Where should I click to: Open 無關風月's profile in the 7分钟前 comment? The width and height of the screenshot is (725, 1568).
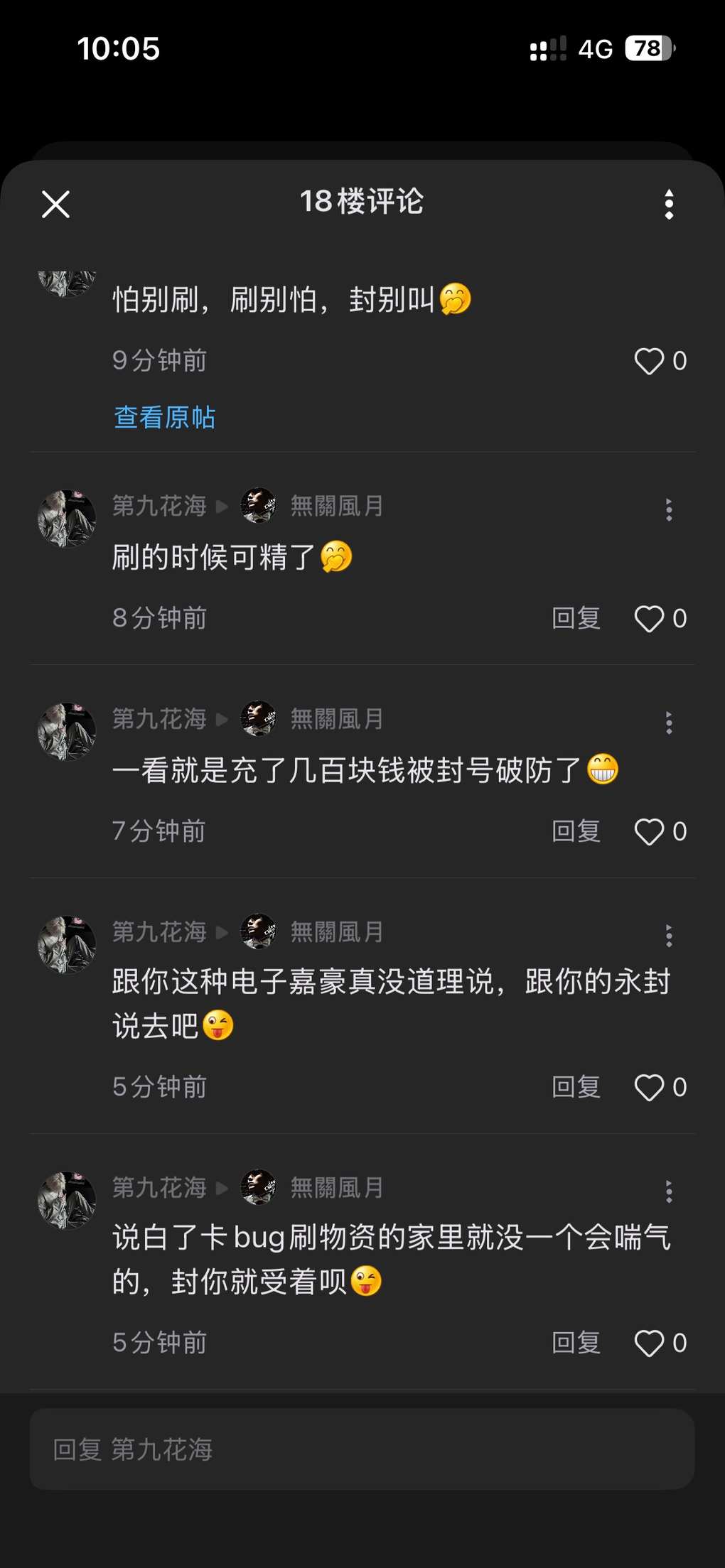tap(336, 719)
